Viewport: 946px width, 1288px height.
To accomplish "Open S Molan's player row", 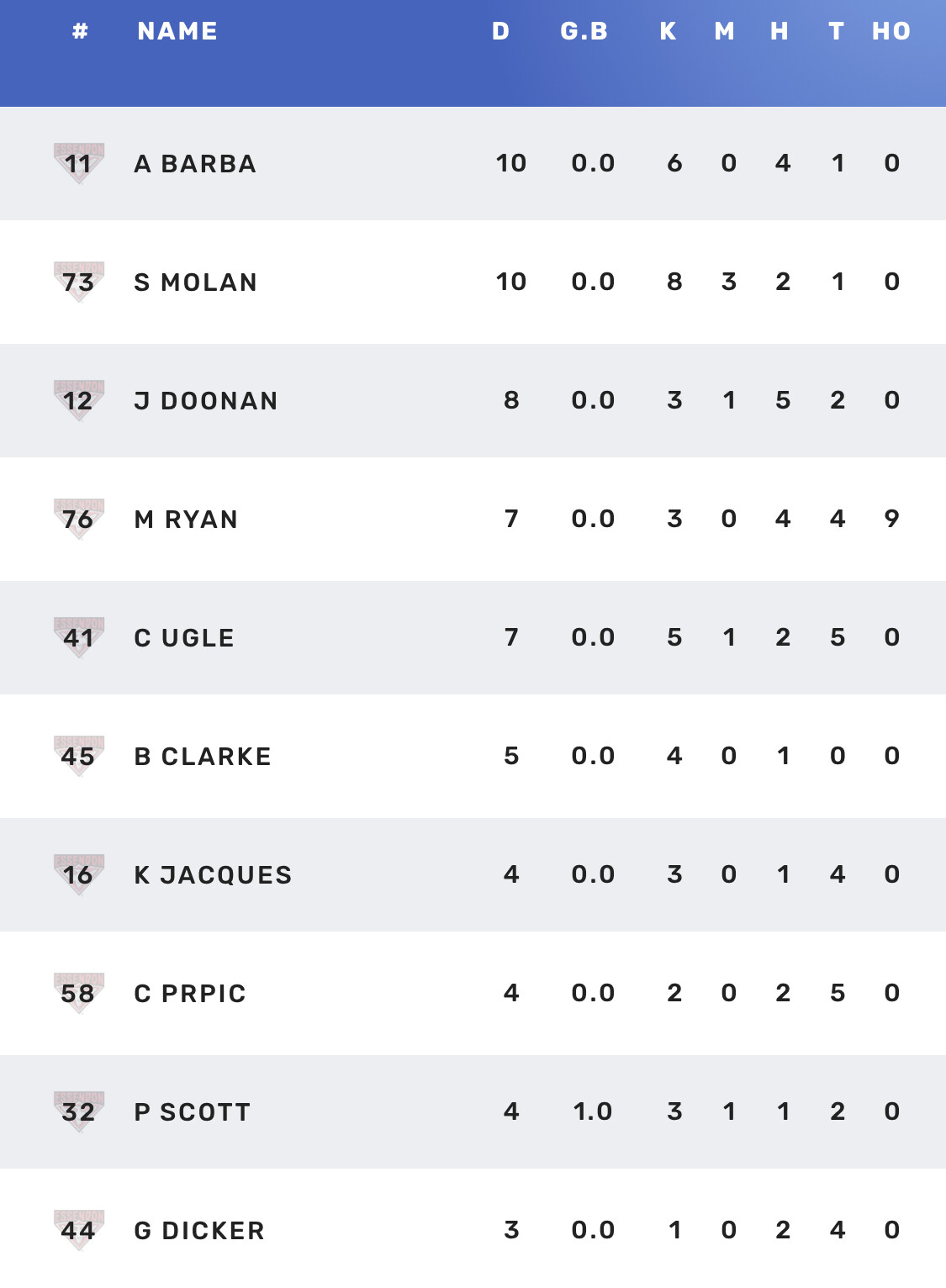I will coord(195,282).
